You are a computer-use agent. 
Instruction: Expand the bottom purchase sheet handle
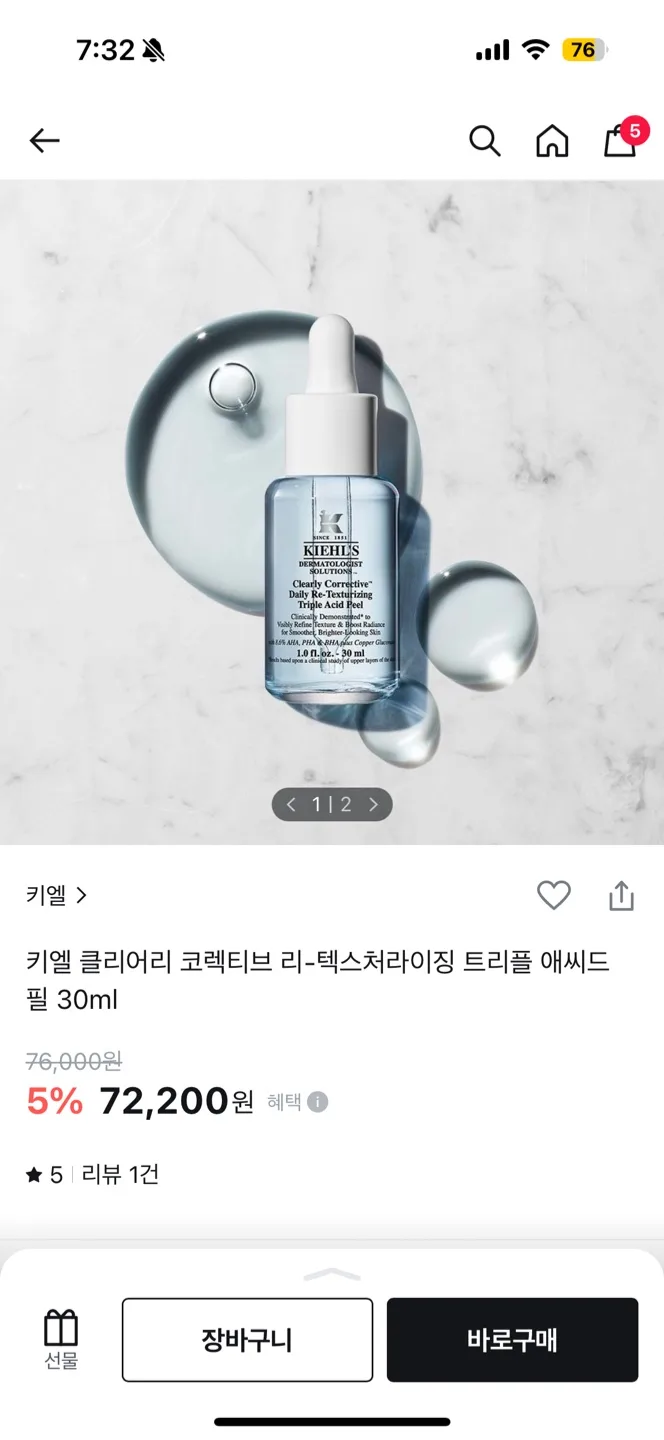(331, 1275)
